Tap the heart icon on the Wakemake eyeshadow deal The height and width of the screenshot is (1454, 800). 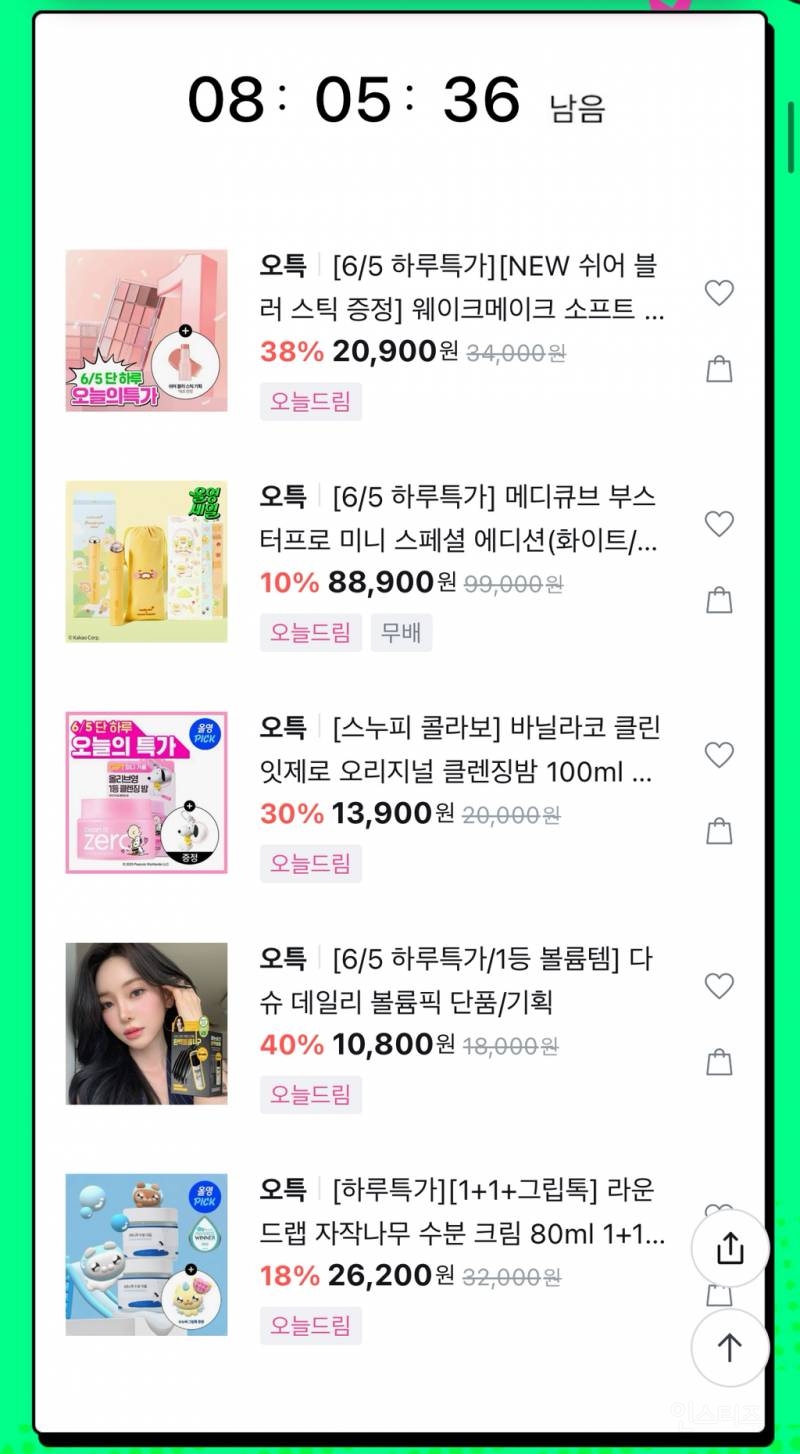pos(719,292)
